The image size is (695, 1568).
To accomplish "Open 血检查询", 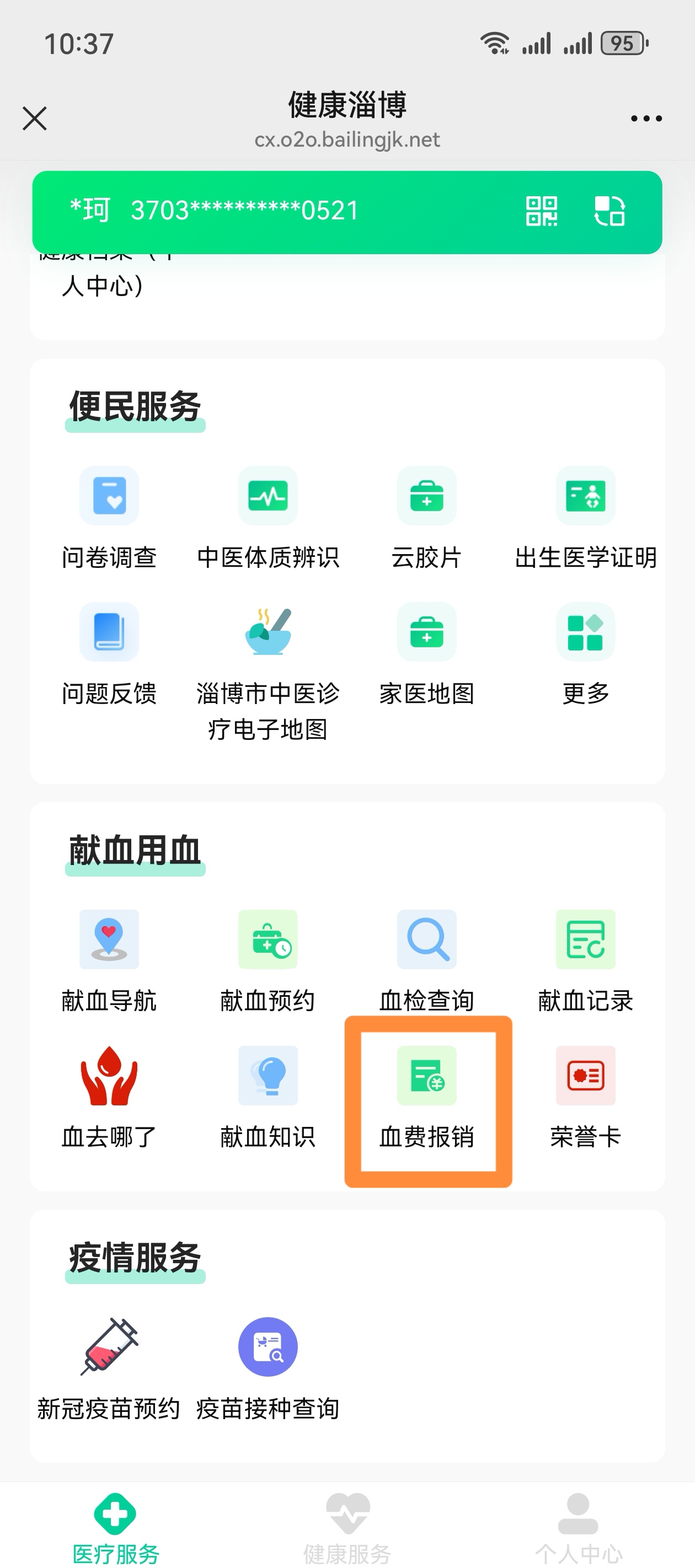I will click(x=427, y=962).
